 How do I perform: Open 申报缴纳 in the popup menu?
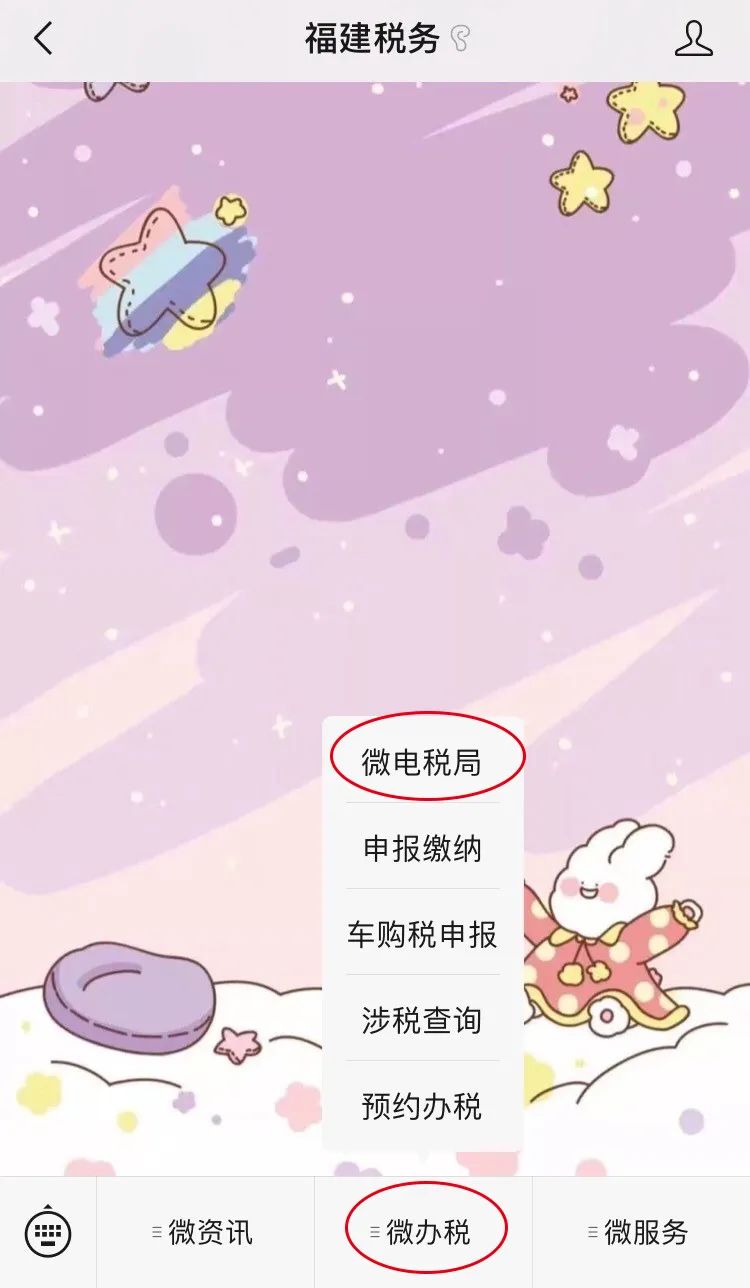click(422, 848)
